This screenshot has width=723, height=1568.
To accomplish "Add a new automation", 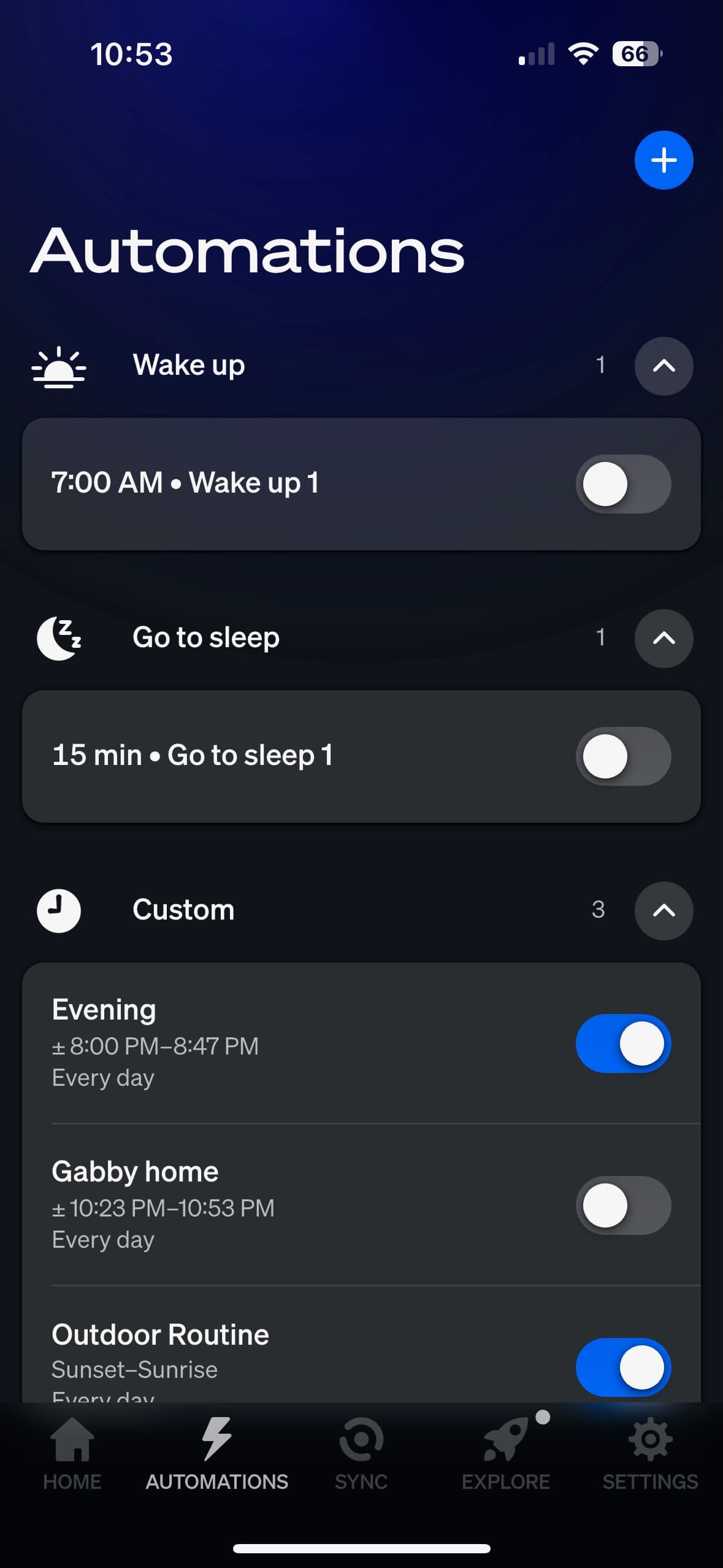I will pyautogui.click(x=664, y=160).
